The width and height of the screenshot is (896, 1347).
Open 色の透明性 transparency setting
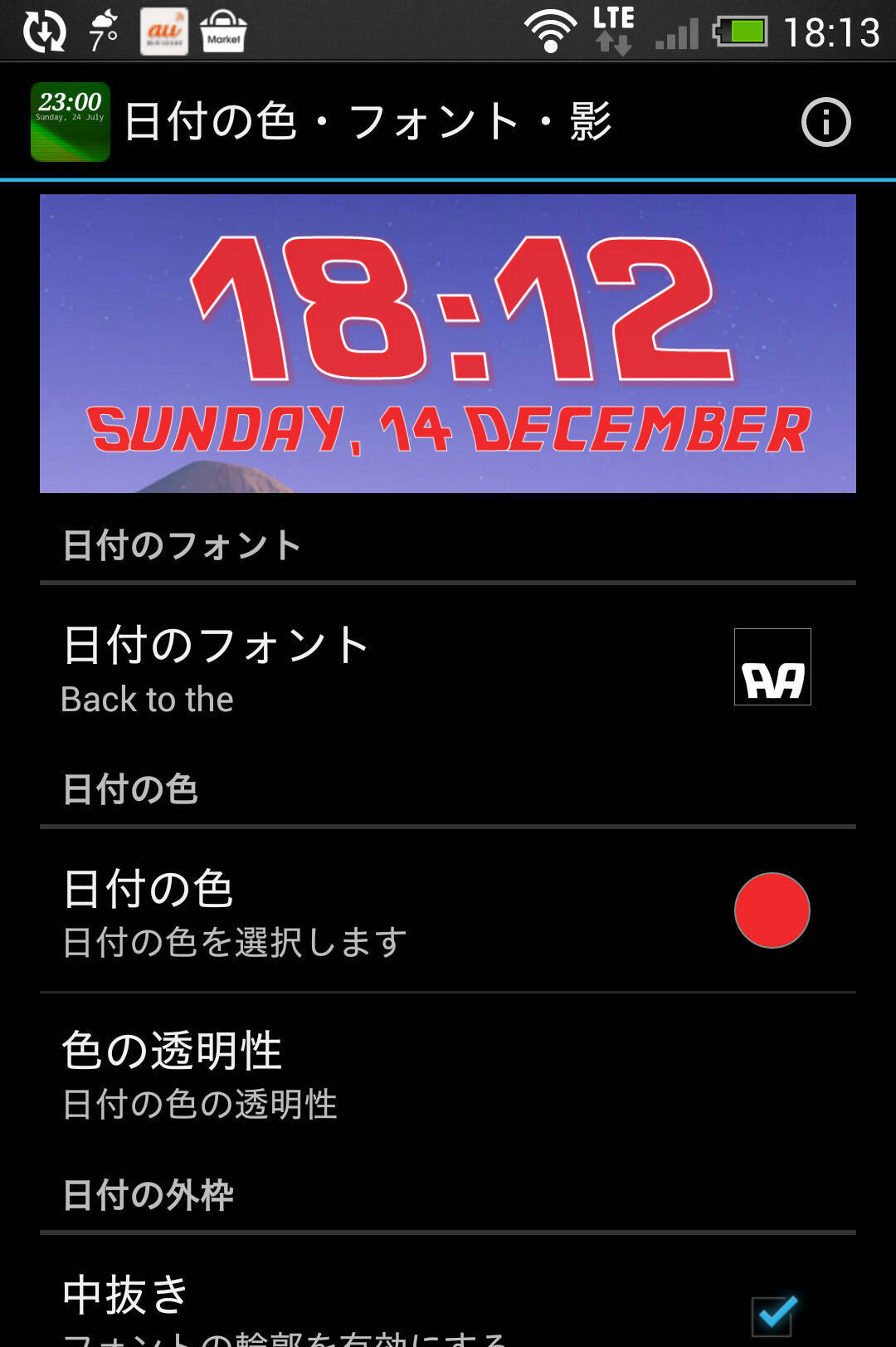pos(448,1074)
